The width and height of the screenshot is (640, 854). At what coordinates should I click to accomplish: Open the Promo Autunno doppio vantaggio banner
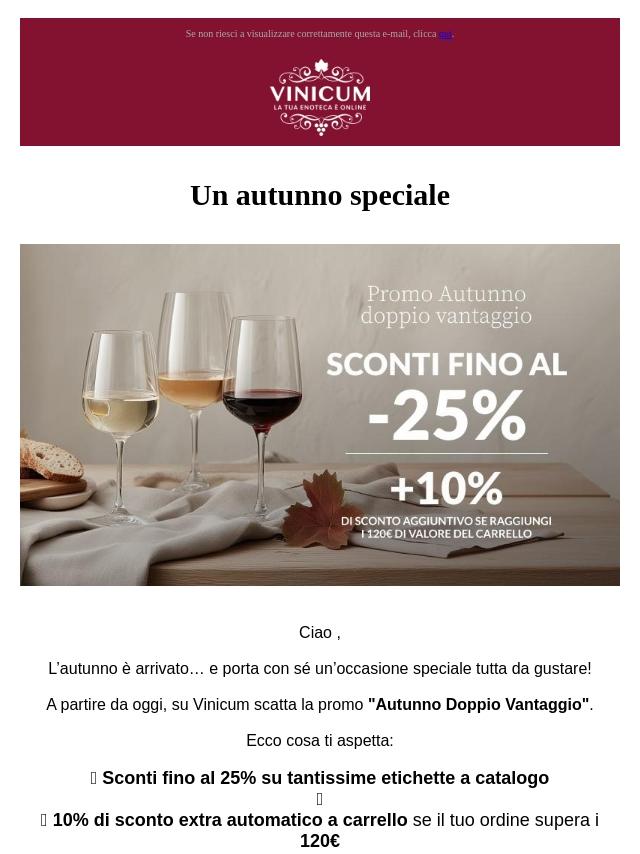(x=320, y=415)
